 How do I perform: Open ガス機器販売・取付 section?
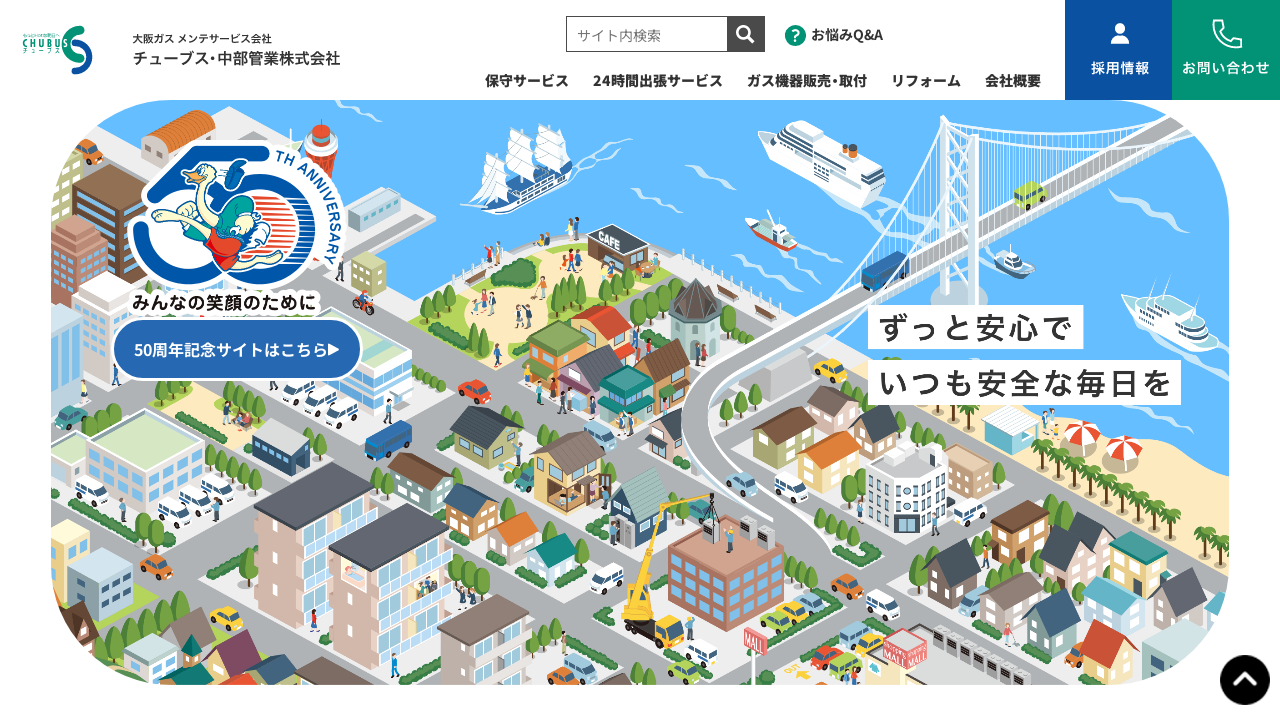[x=806, y=81]
